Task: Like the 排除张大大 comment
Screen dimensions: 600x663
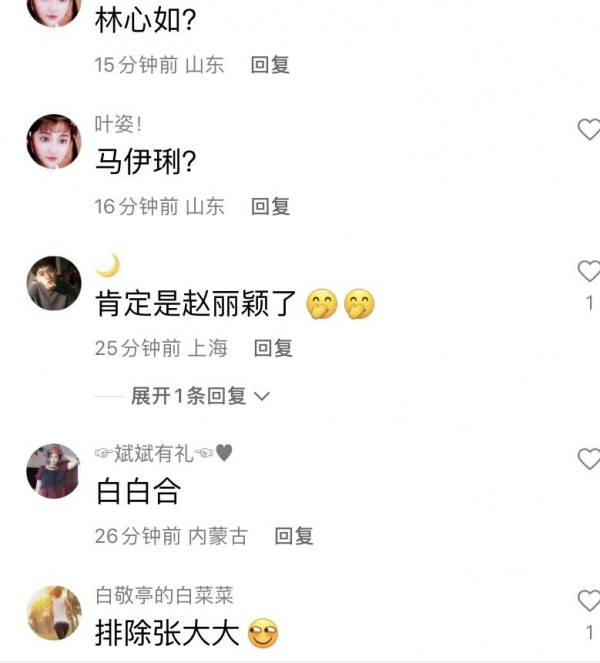Action: (x=589, y=601)
